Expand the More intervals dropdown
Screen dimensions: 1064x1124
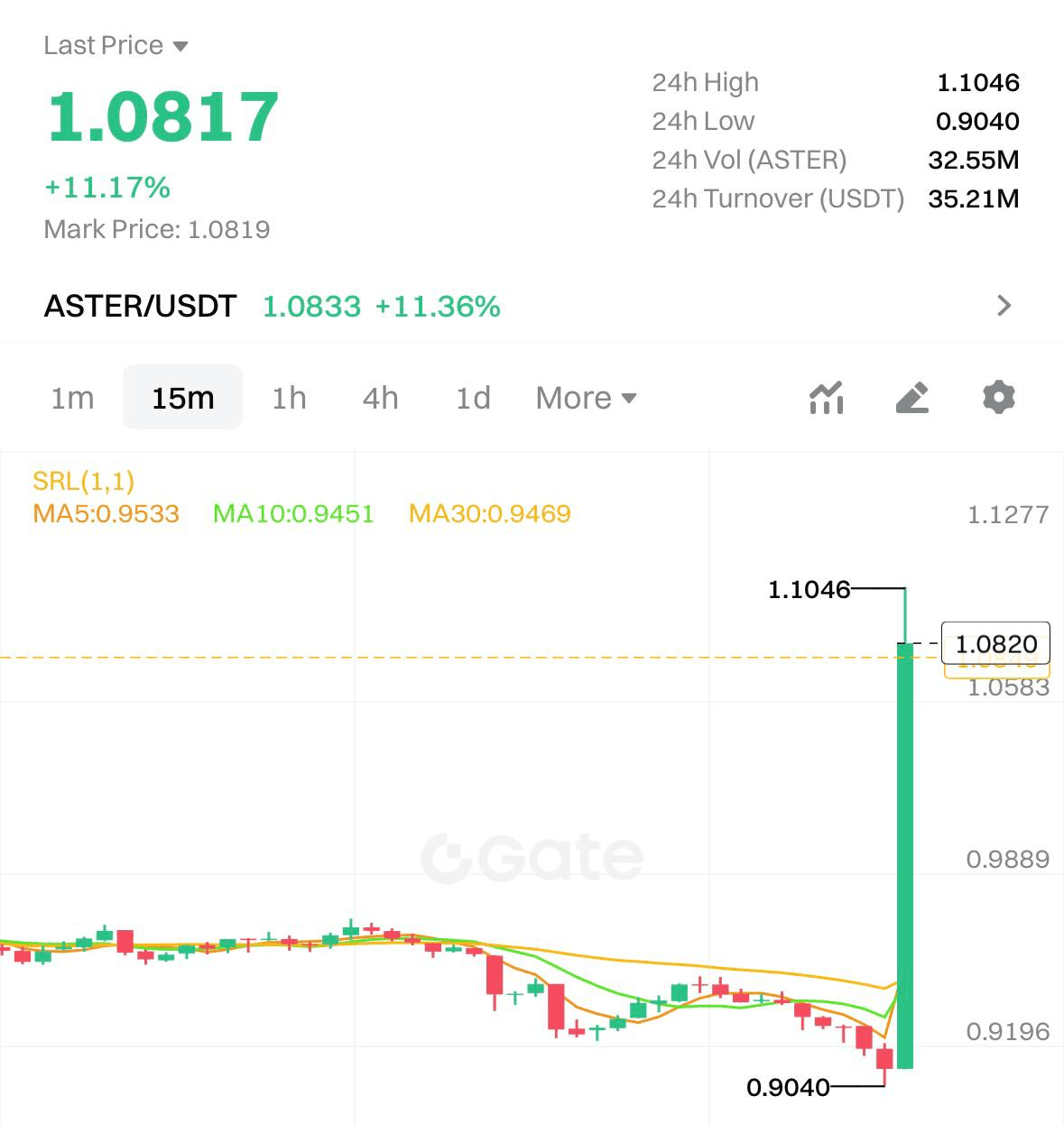point(586,398)
